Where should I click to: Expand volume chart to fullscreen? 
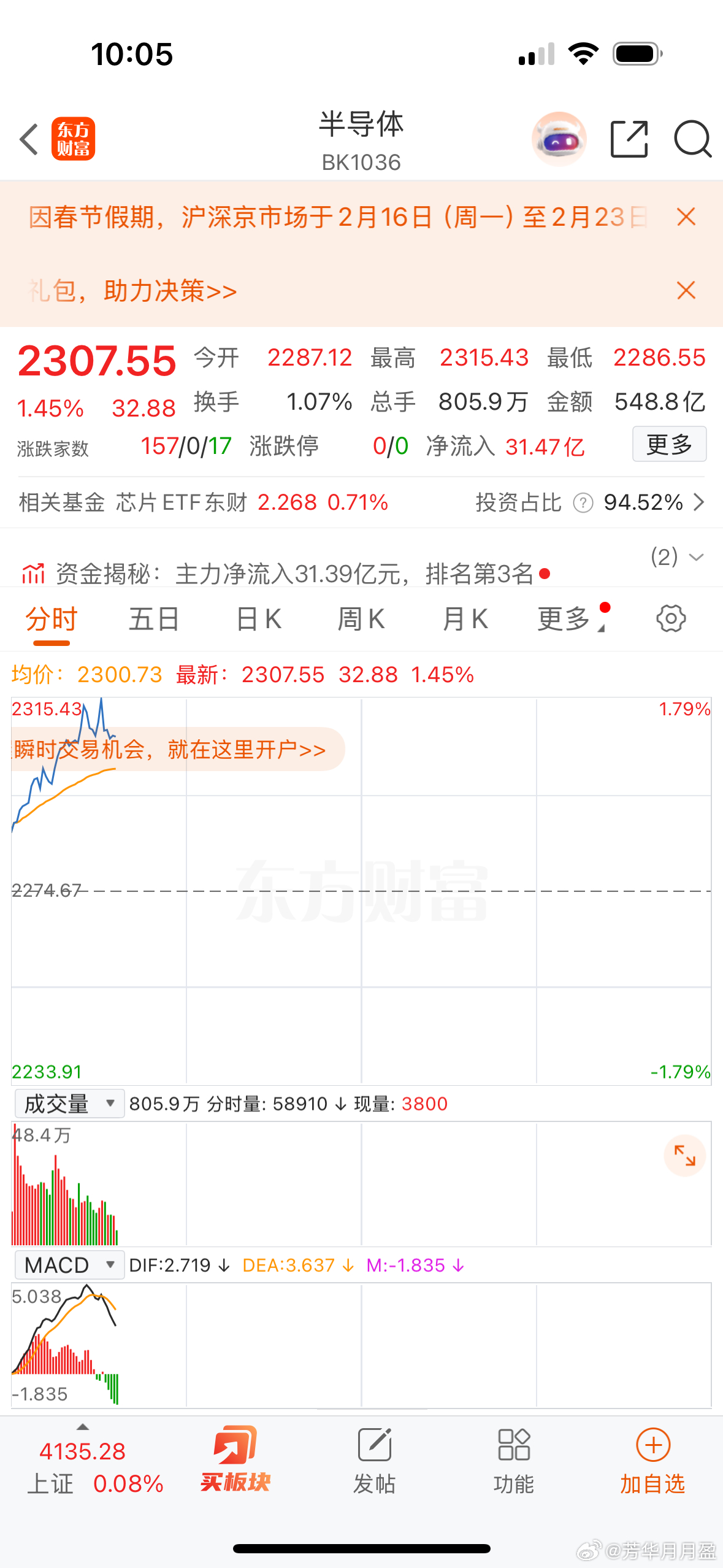point(685,1154)
